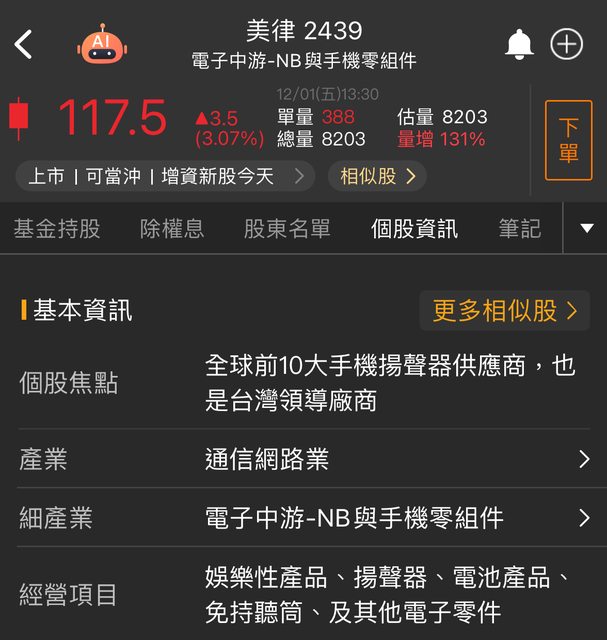The image size is (607, 640).
Task: Expand the tab list dropdown arrow
Action: tap(586, 229)
